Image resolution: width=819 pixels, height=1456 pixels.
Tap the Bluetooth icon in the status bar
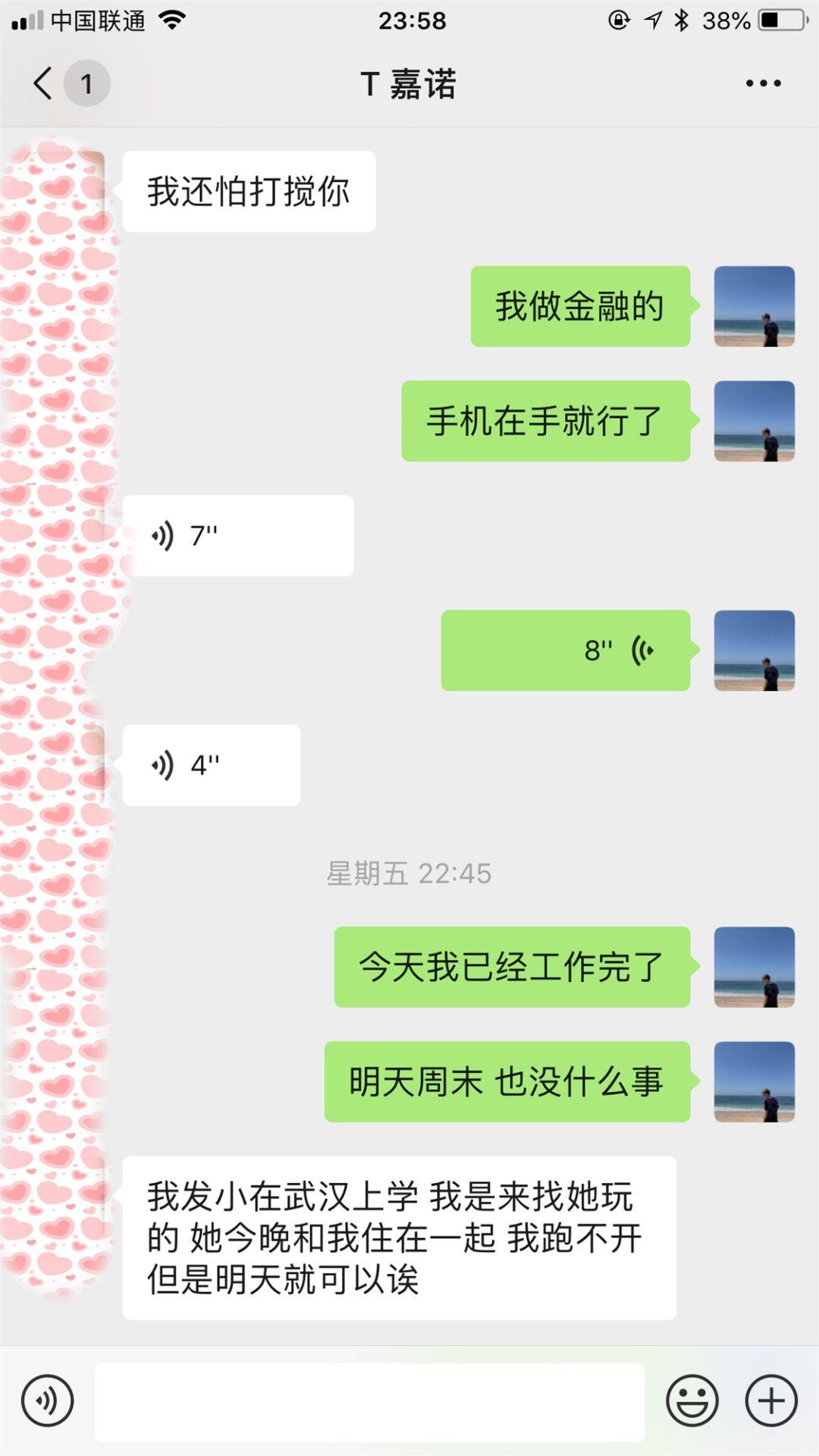click(x=682, y=20)
